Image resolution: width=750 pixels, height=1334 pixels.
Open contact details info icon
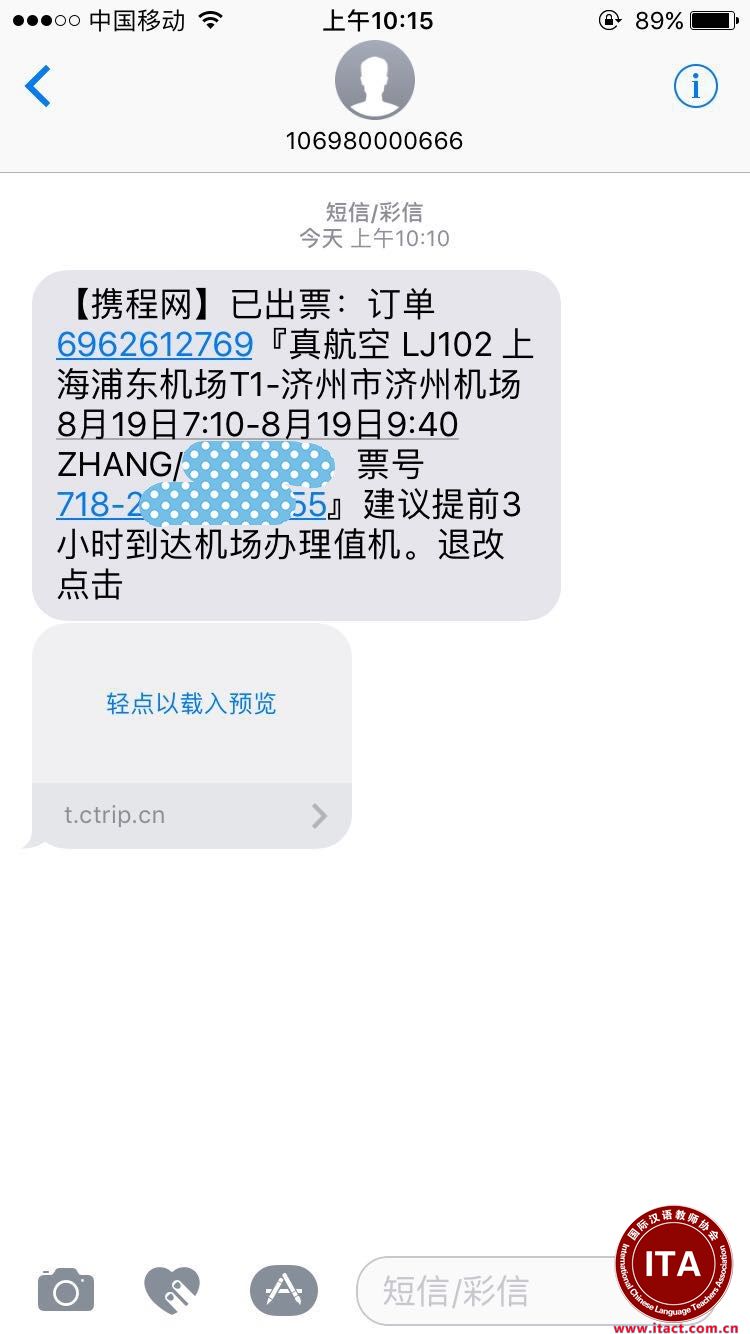click(x=695, y=87)
